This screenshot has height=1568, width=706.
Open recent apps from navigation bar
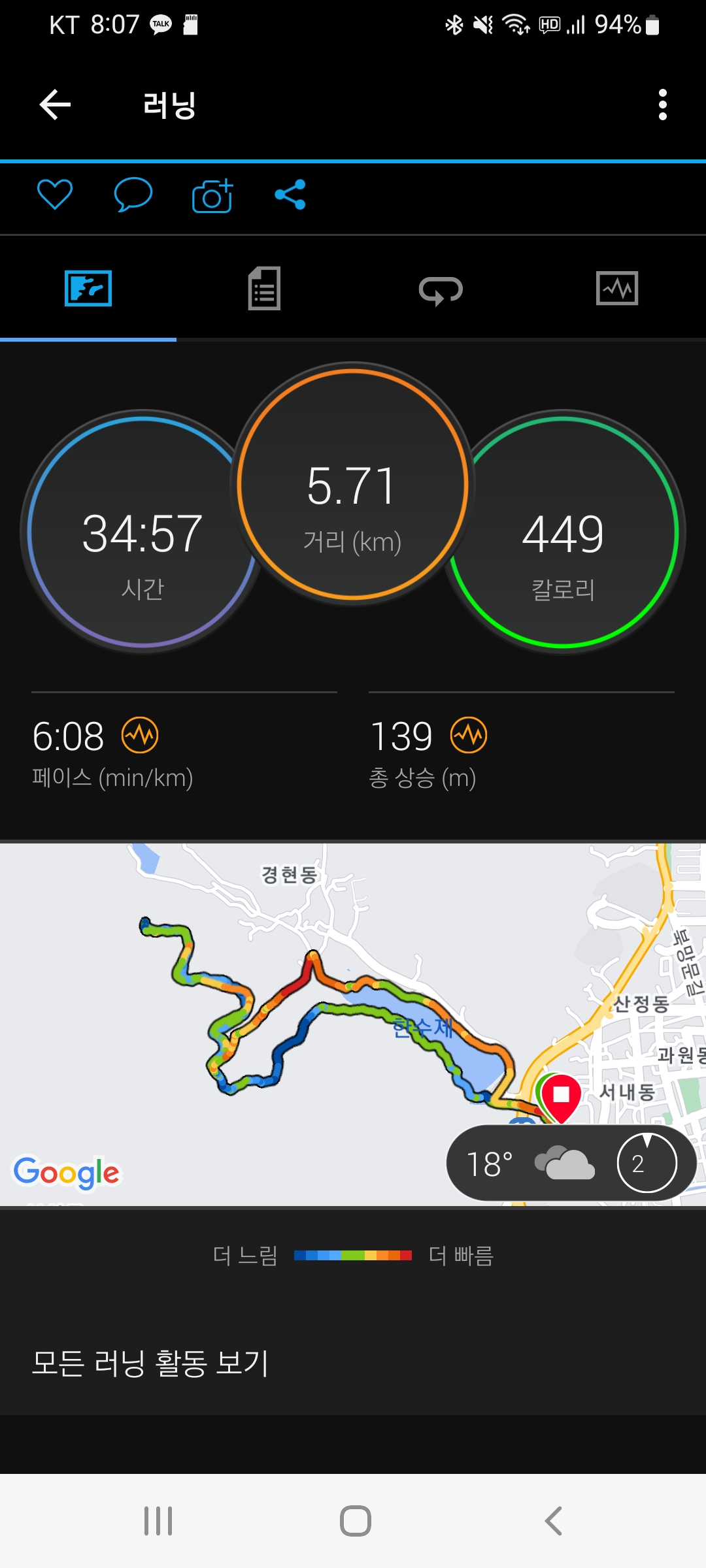tap(158, 1521)
